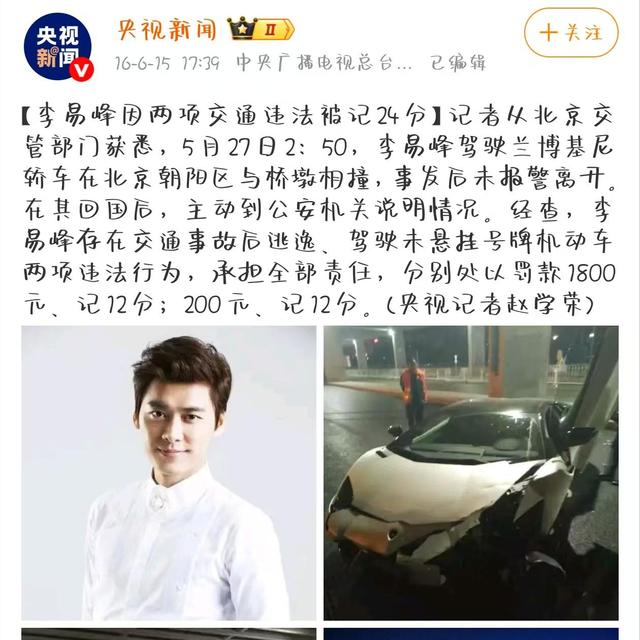The image size is (640, 640).
Task: View the portrait photo in the post
Action: coord(168,472)
